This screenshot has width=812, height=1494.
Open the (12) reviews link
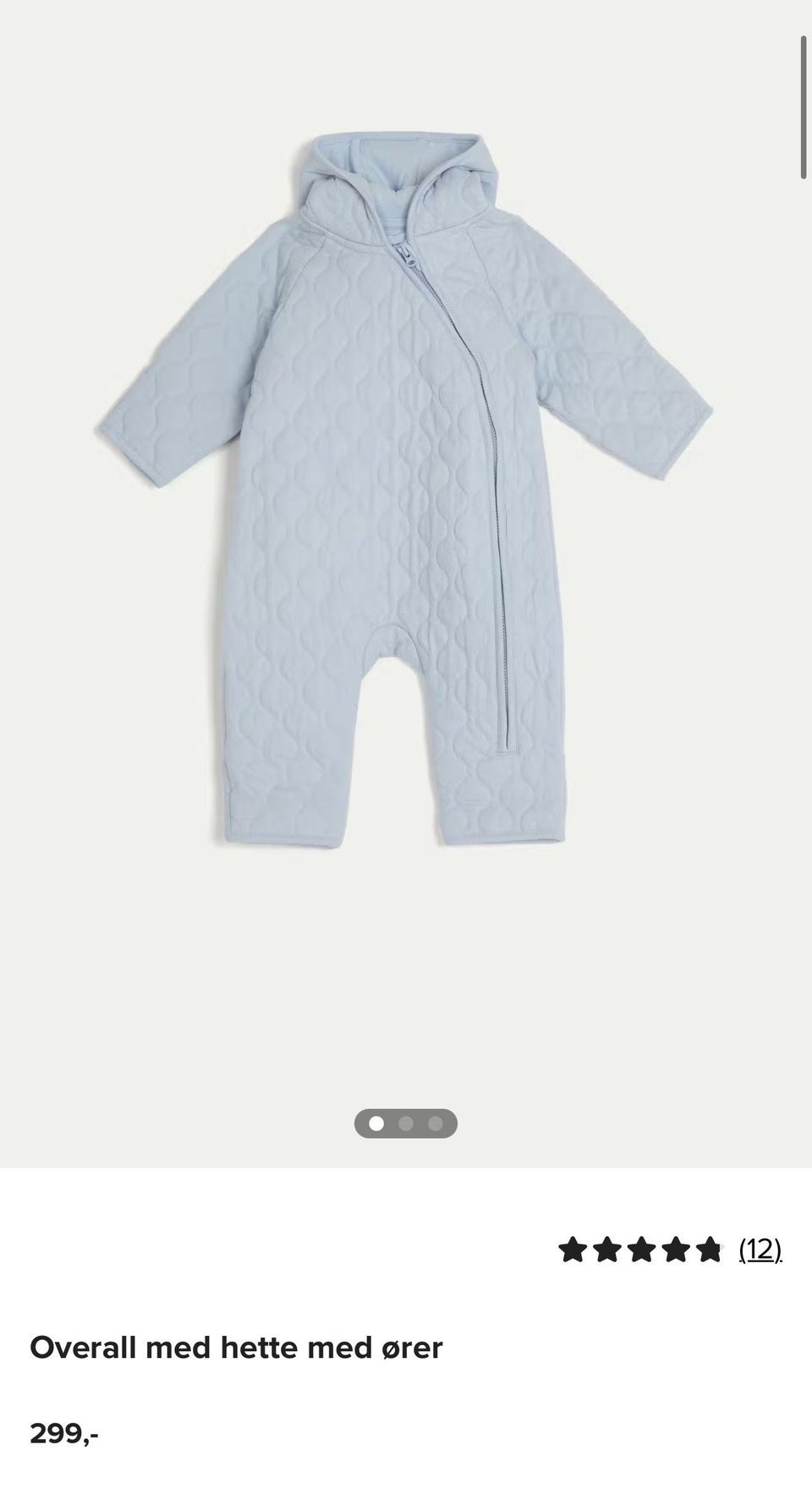(760, 1249)
